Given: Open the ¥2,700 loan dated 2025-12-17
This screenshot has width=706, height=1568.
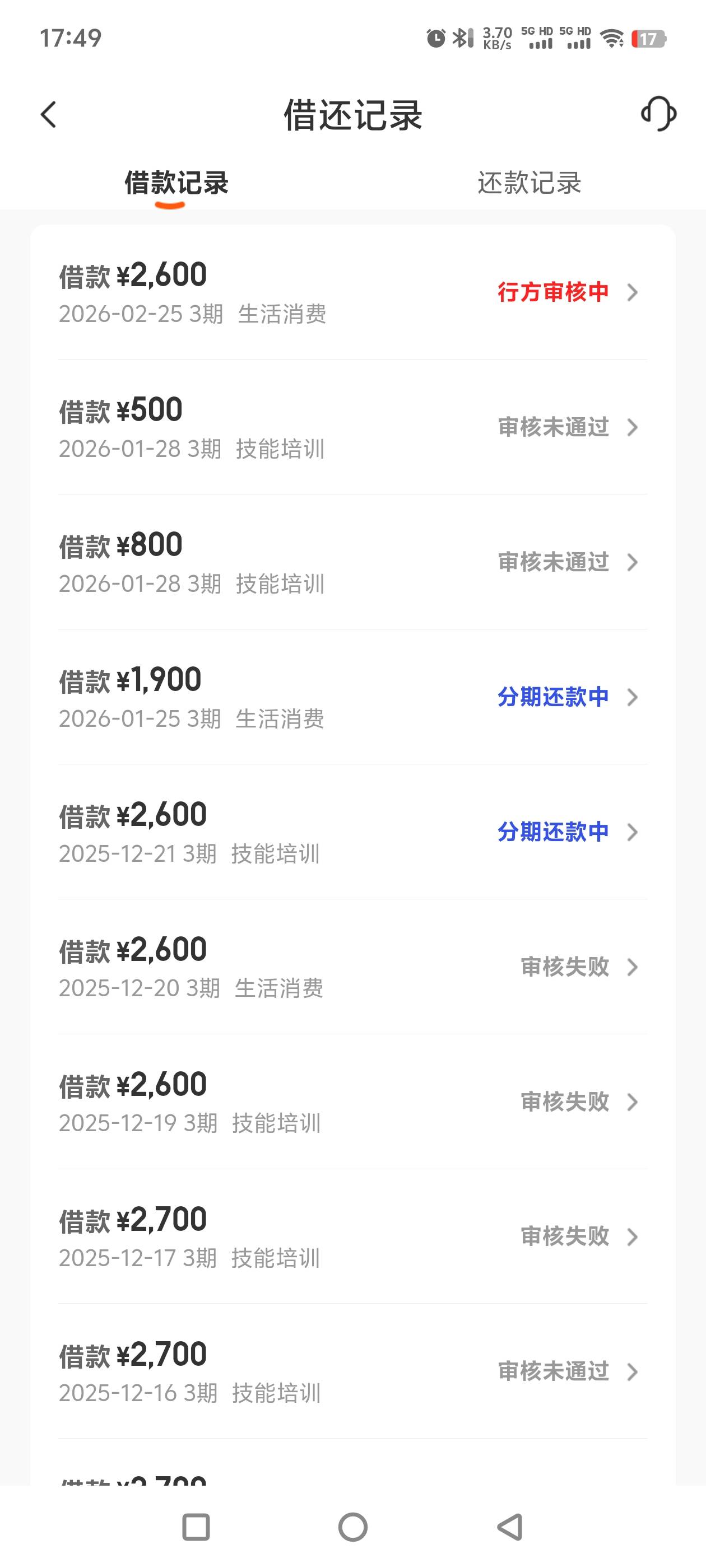Looking at the screenshot, I should click(352, 1237).
